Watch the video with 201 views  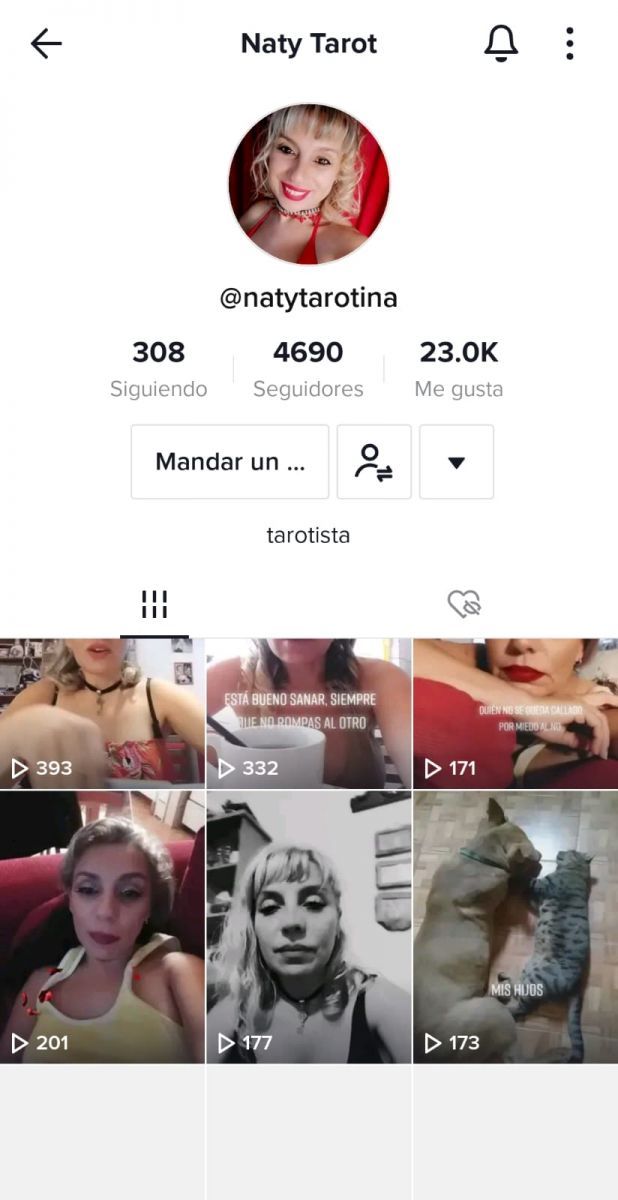tap(102, 927)
